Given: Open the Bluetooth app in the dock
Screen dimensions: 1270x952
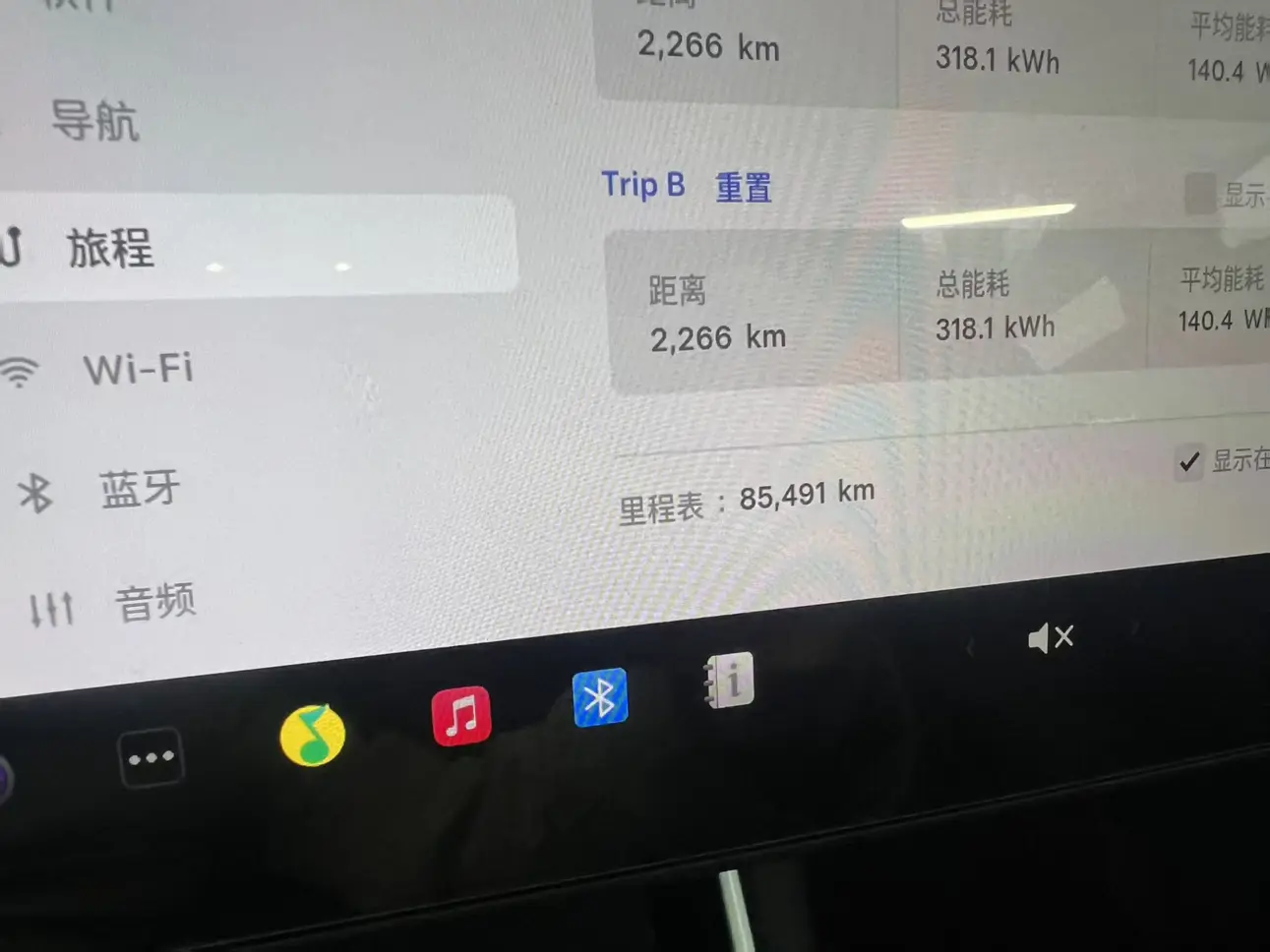Looking at the screenshot, I should point(600,697).
